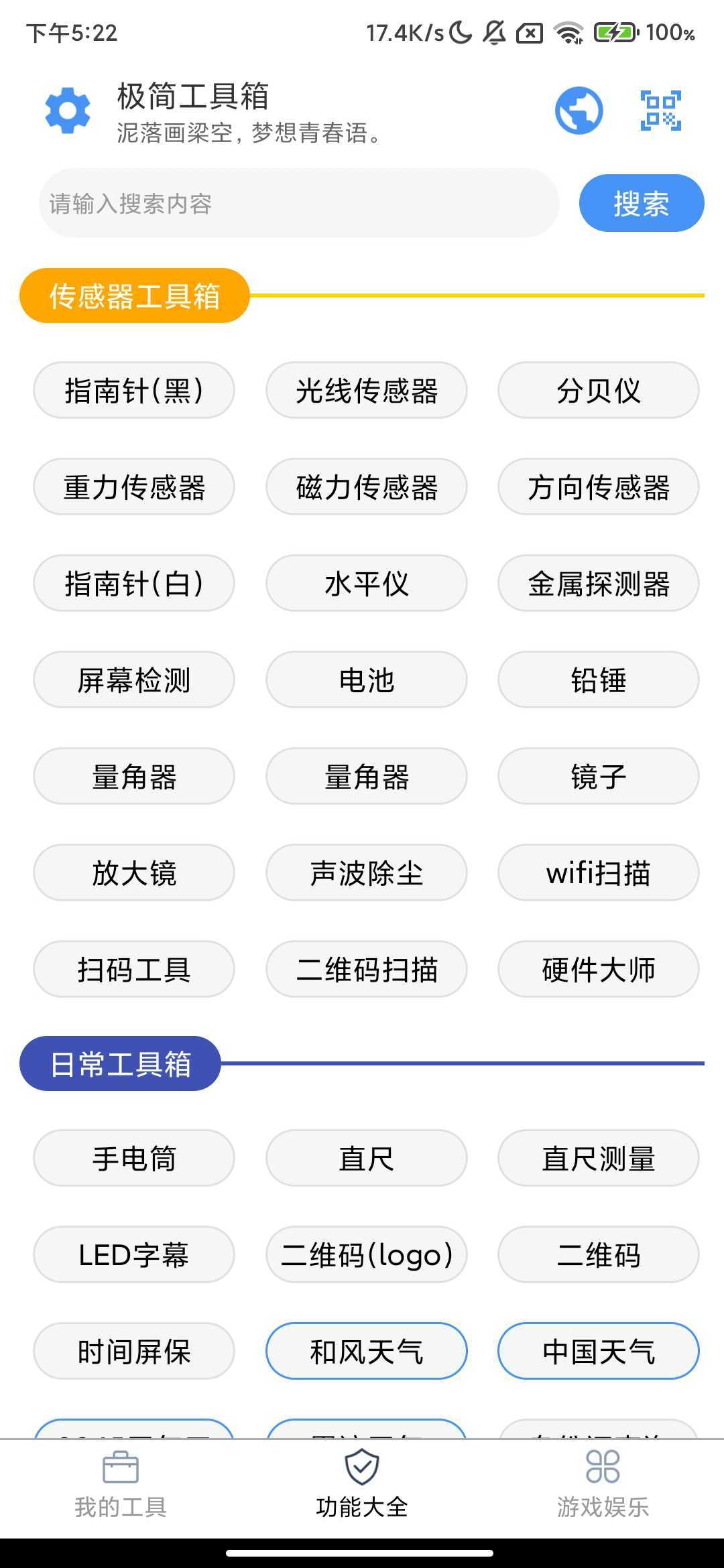724x1568 pixels.
Task: Open the QR code scanner icon
Action: coord(660,111)
